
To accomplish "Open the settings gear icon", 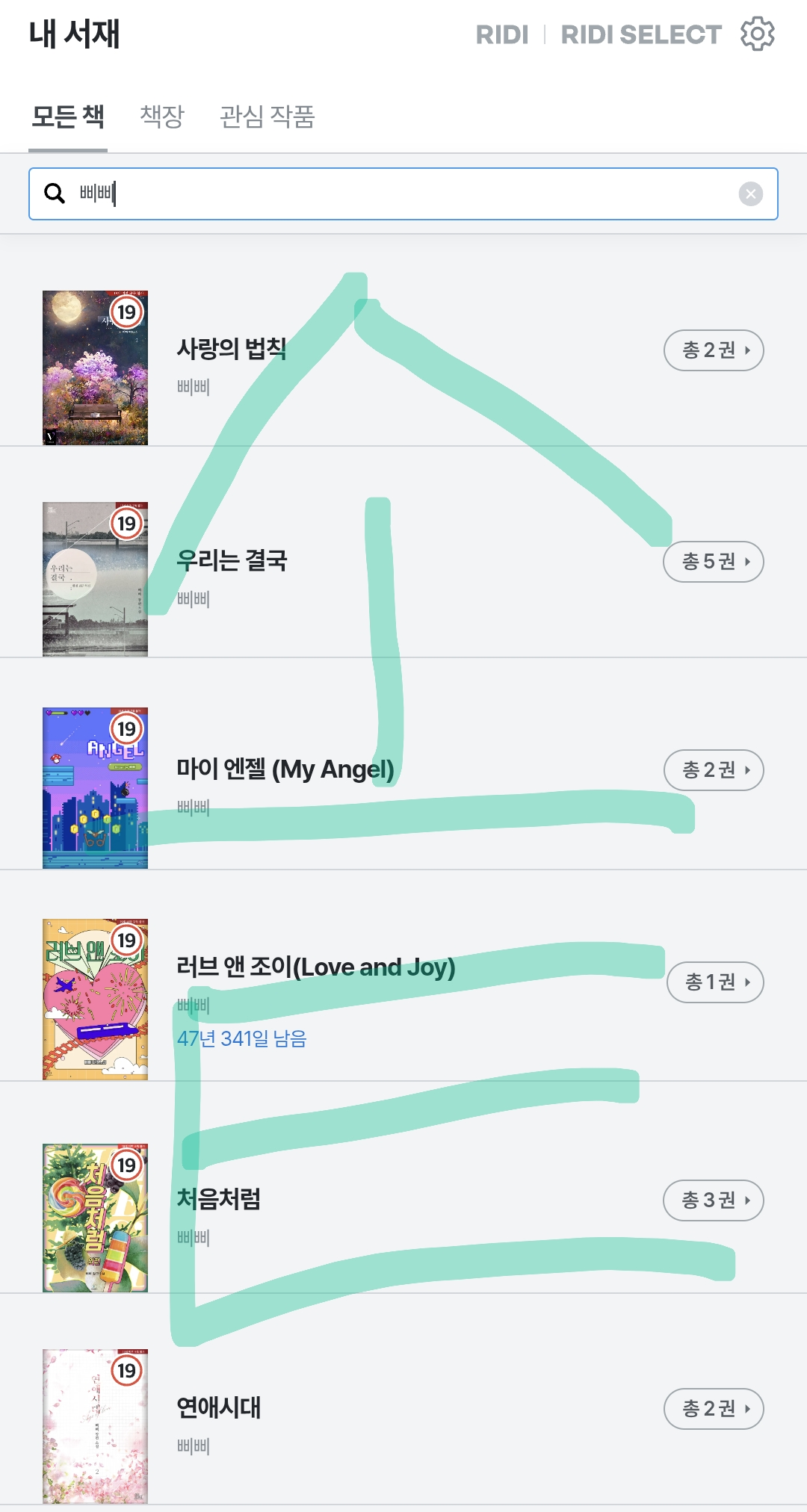I will [757, 34].
